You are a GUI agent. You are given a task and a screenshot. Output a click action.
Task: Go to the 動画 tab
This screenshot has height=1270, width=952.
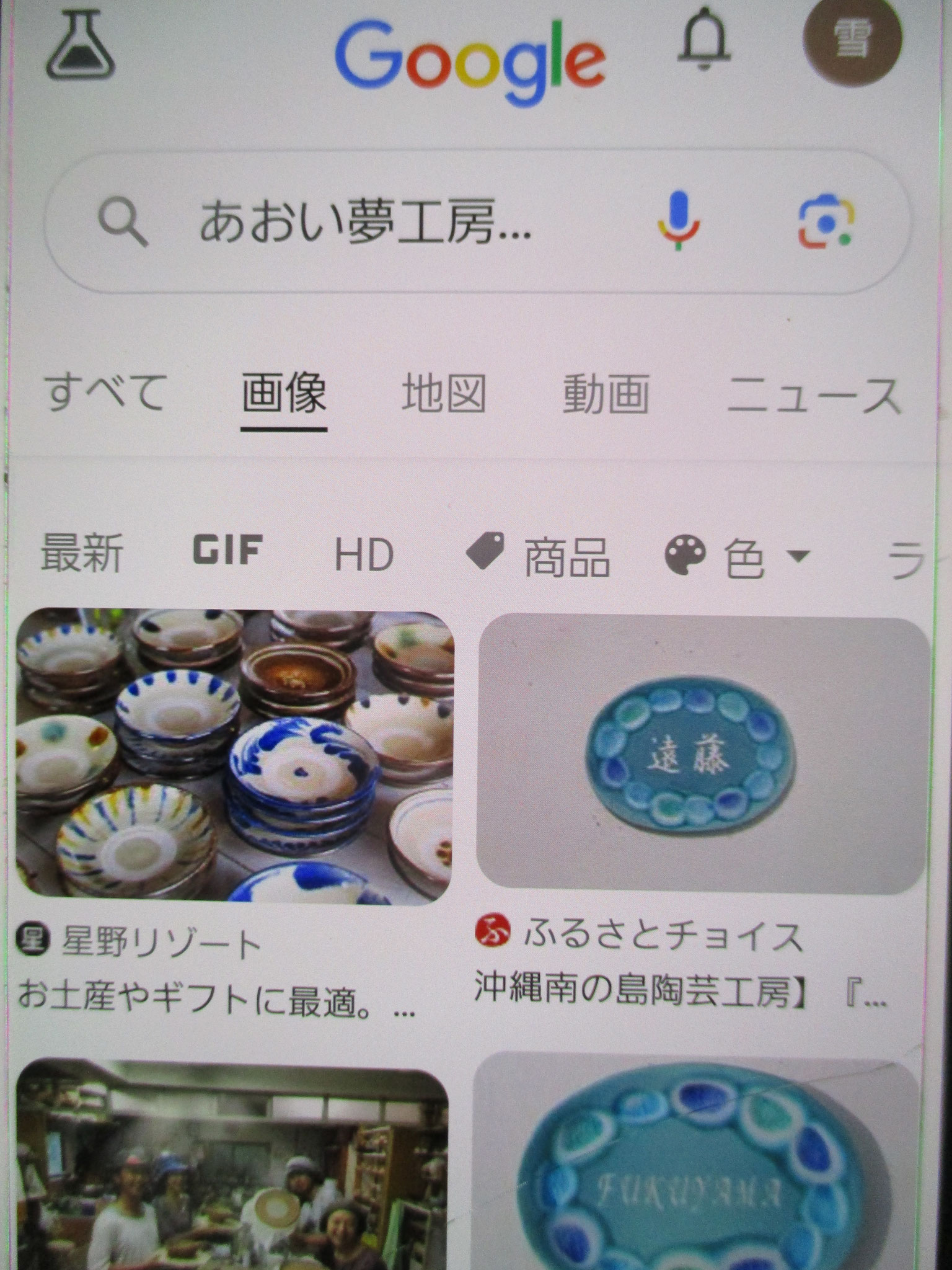[606, 394]
